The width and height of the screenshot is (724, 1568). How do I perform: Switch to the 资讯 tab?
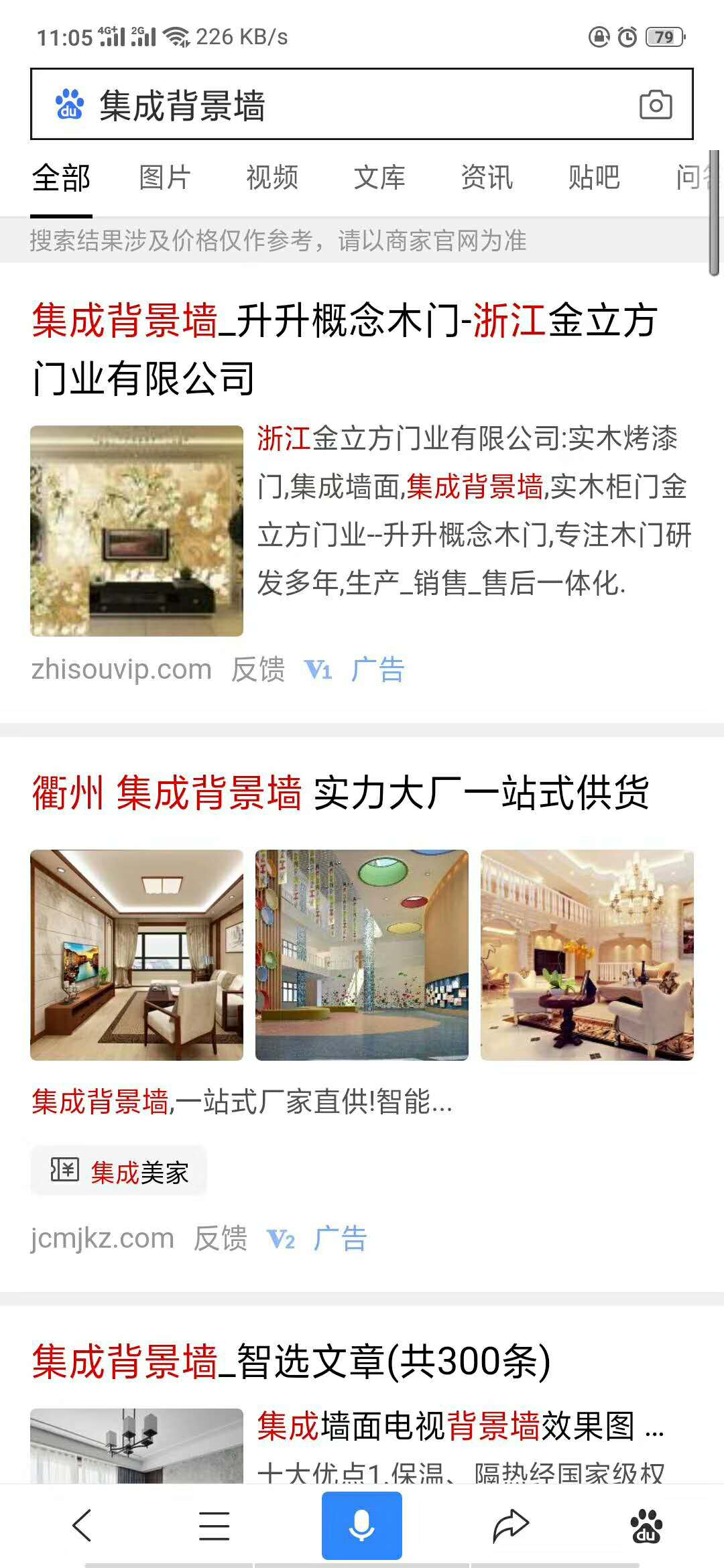point(487,178)
